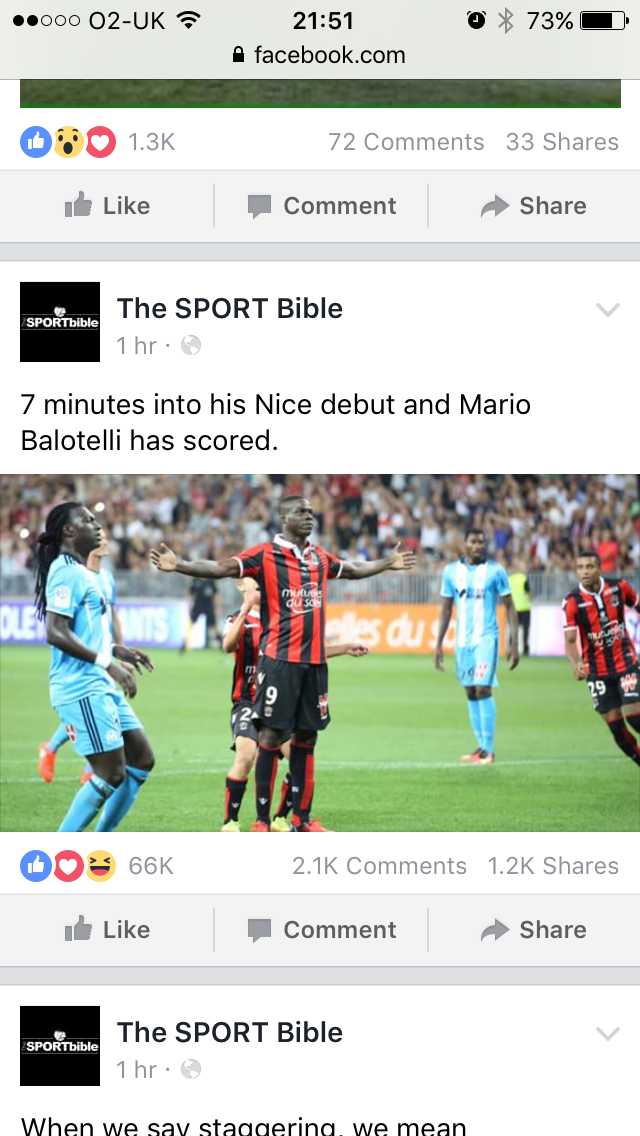Open 2.1K Comments on Balotelli post
This screenshot has height=1136, width=640.
(x=379, y=866)
